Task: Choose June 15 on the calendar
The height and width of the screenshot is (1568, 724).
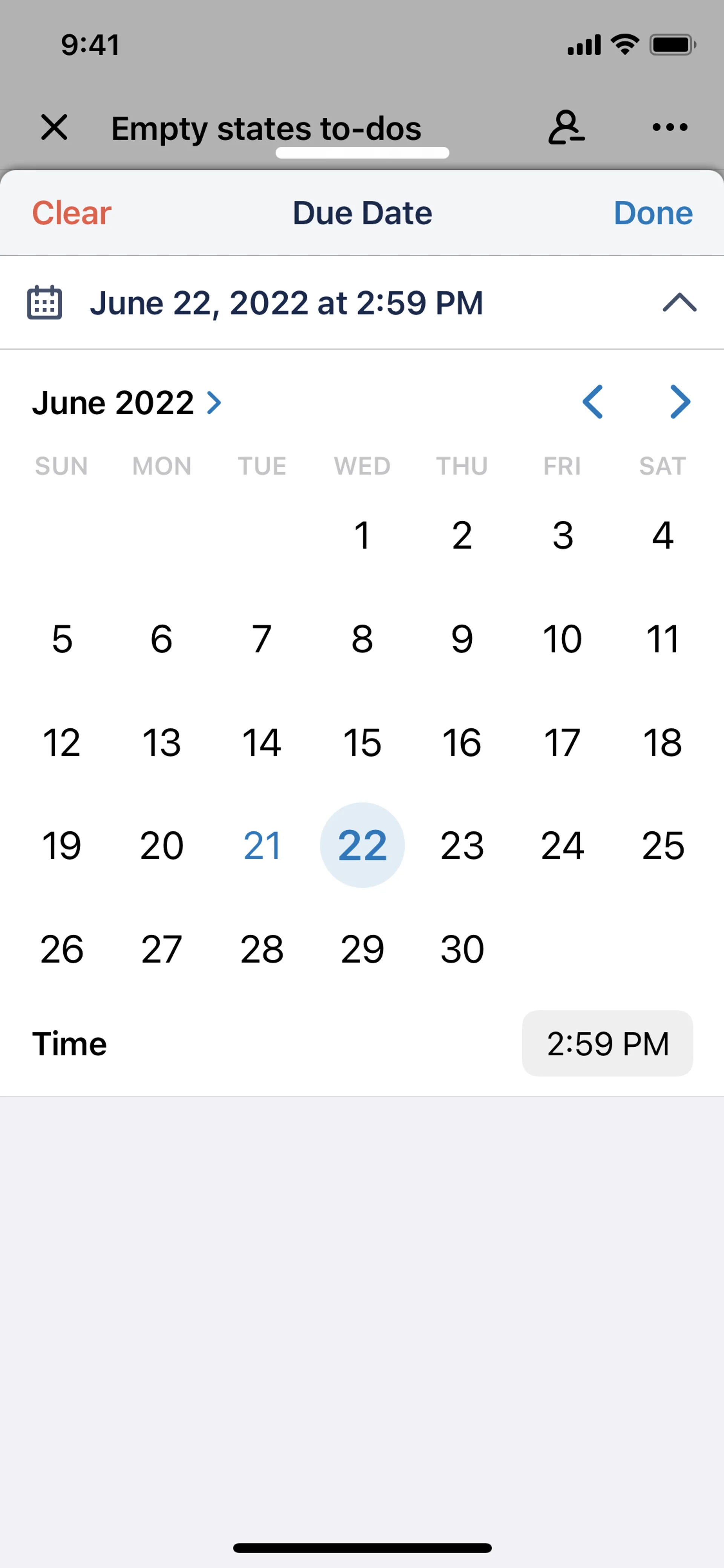Action: point(362,743)
